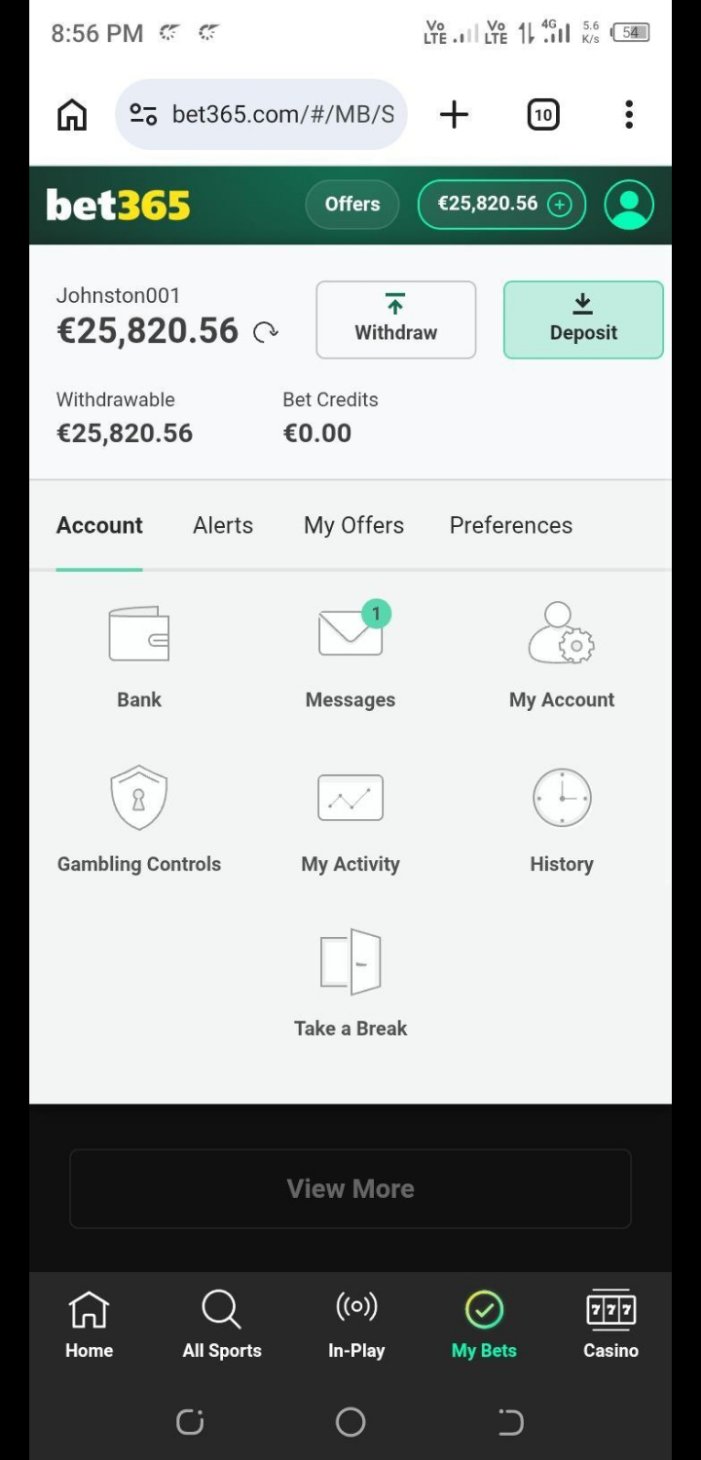Tap the Deposit button
The width and height of the screenshot is (701, 1460).
click(583, 320)
